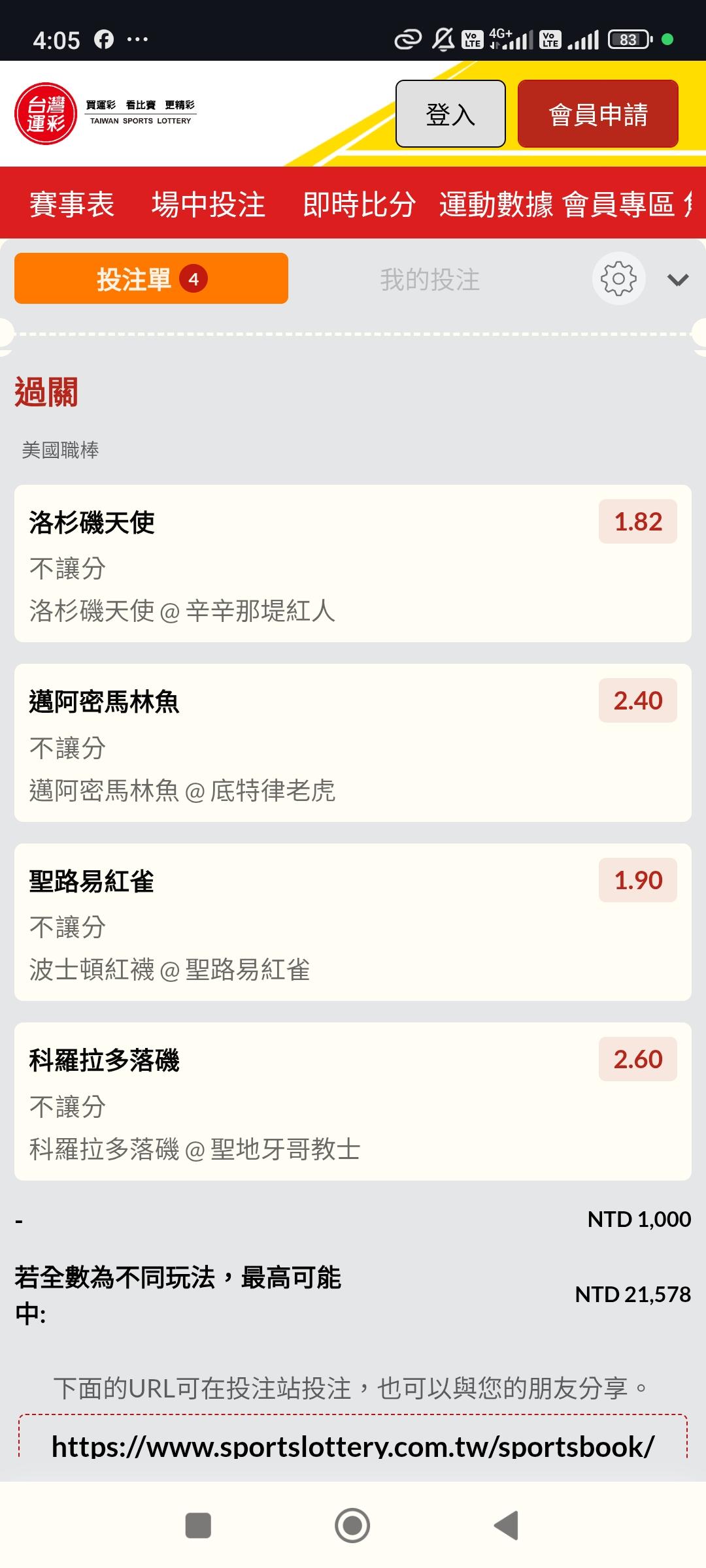This screenshot has width=706, height=1568.
Task: Tap the 2.40 odds for 邁阿密馬林魚
Action: [x=637, y=700]
